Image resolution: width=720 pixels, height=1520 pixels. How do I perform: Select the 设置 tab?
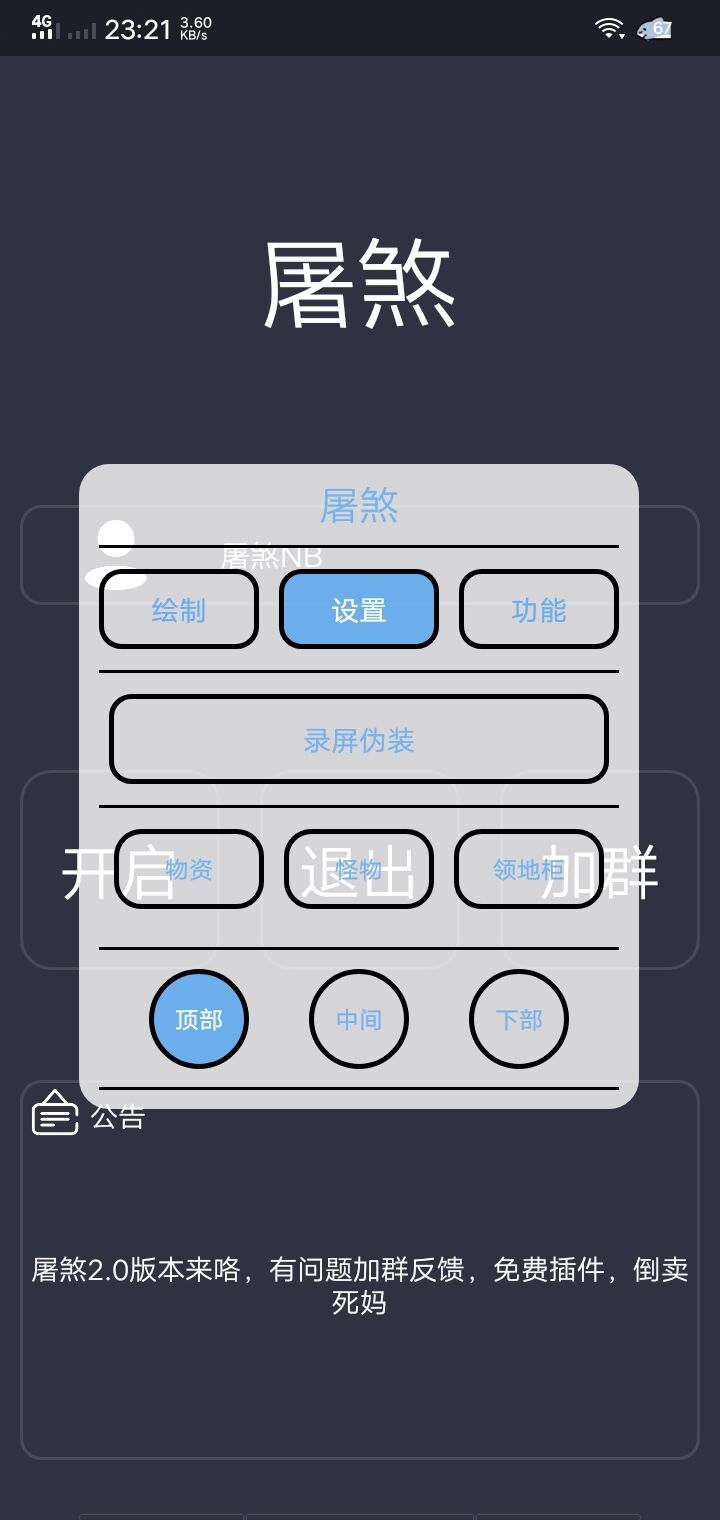pyautogui.click(x=359, y=610)
